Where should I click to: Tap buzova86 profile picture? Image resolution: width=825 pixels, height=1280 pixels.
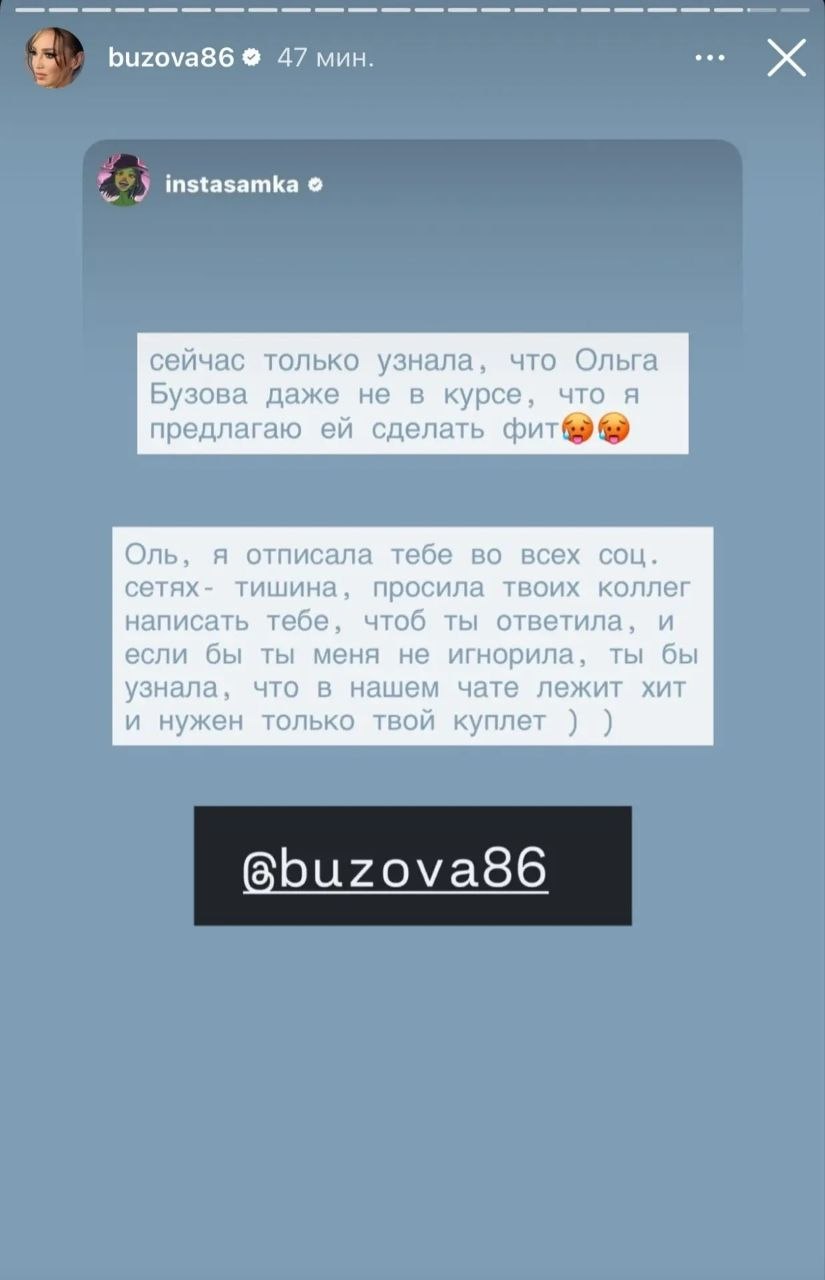pyautogui.click(x=54, y=58)
